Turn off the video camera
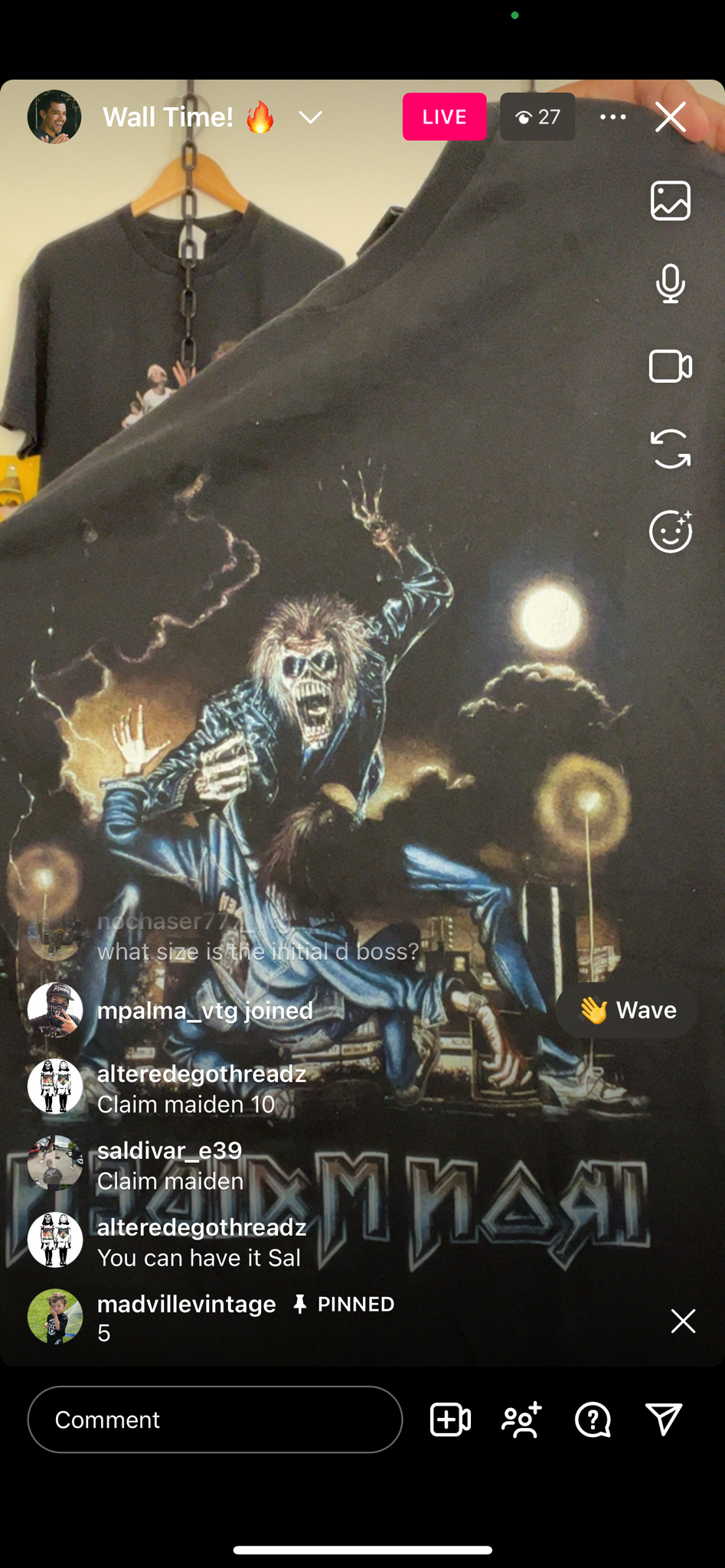Image resolution: width=725 pixels, height=1568 pixels. pos(671,366)
